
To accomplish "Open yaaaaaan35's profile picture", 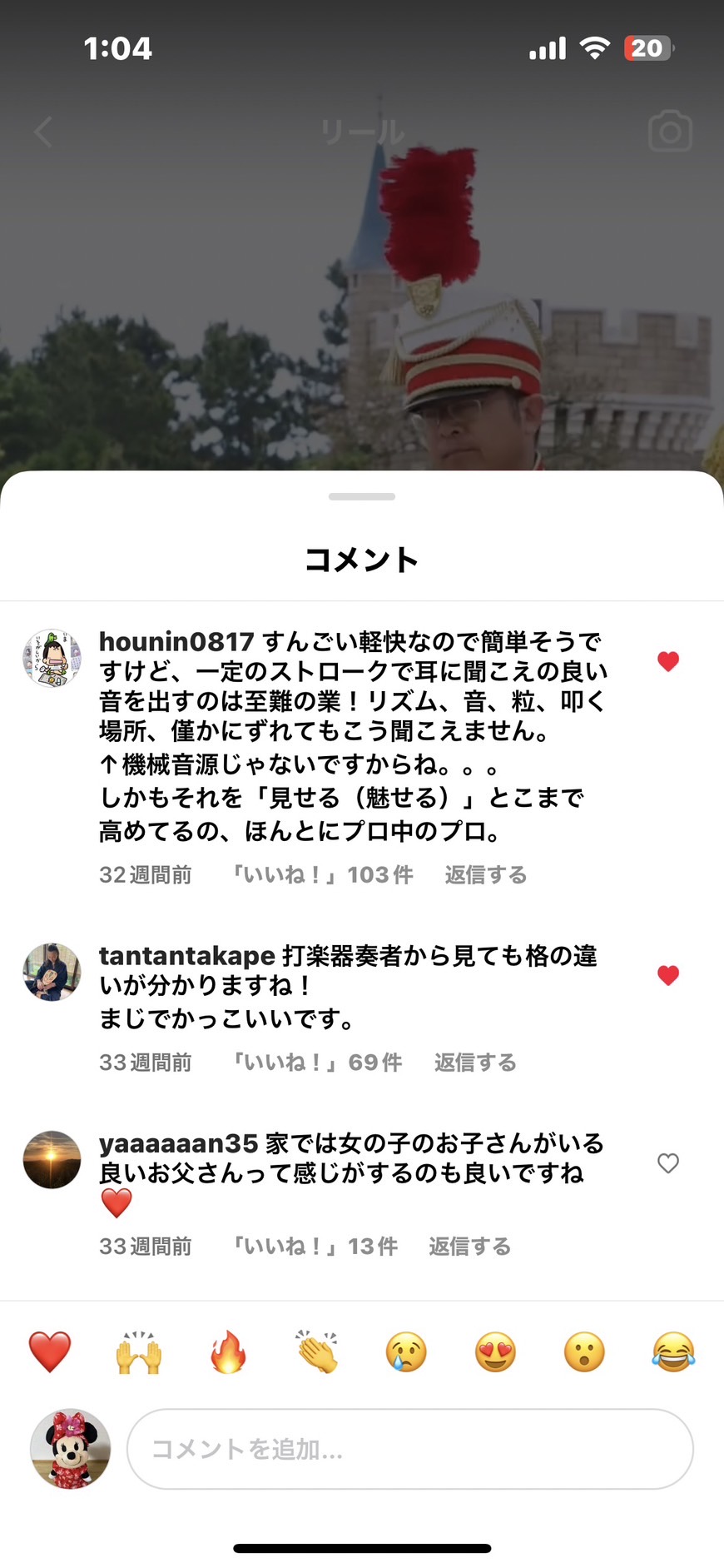I will point(52,1159).
